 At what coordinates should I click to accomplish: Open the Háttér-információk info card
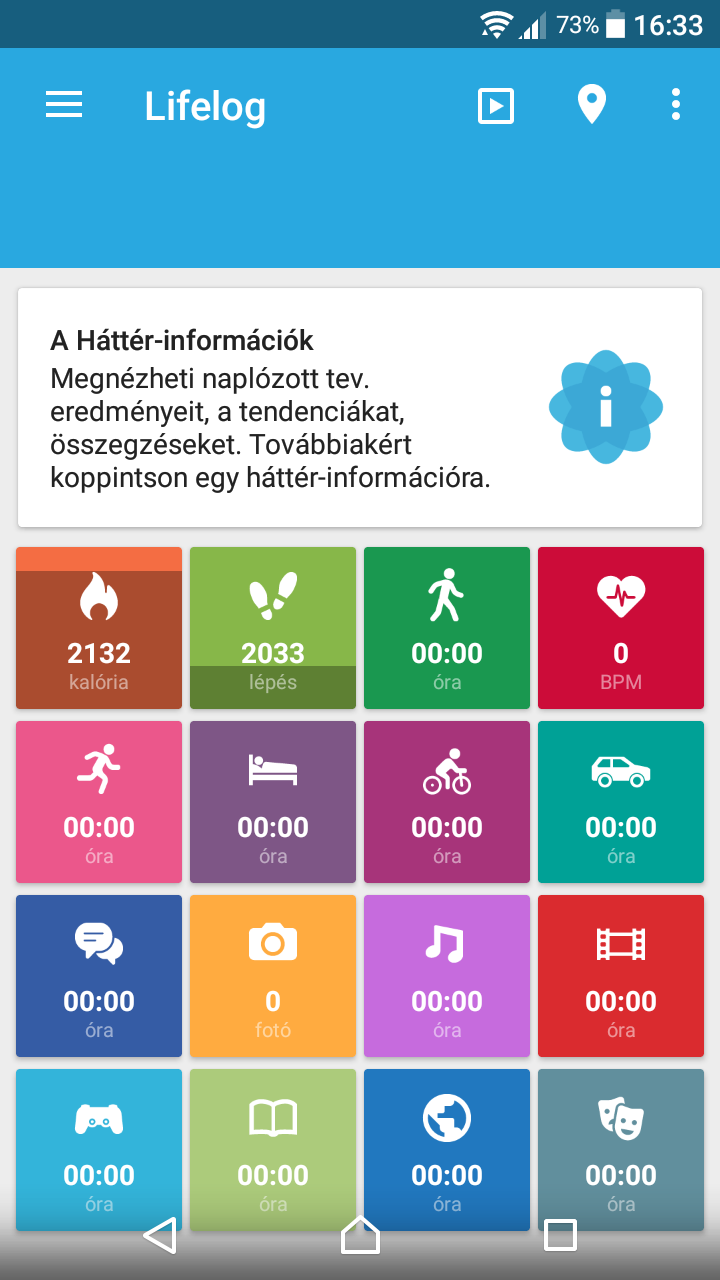point(360,408)
